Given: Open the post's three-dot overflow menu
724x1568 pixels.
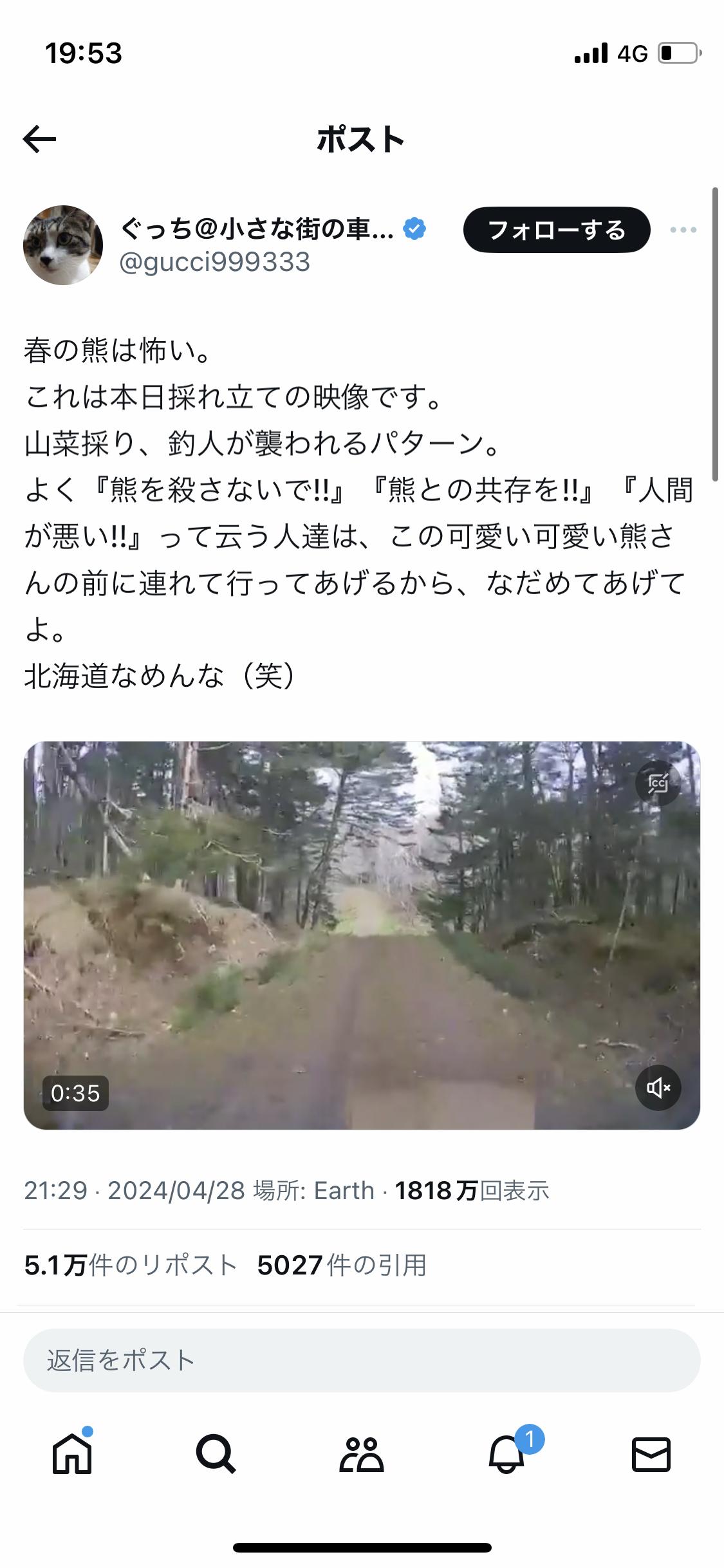Looking at the screenshot, I should [683, 230].
